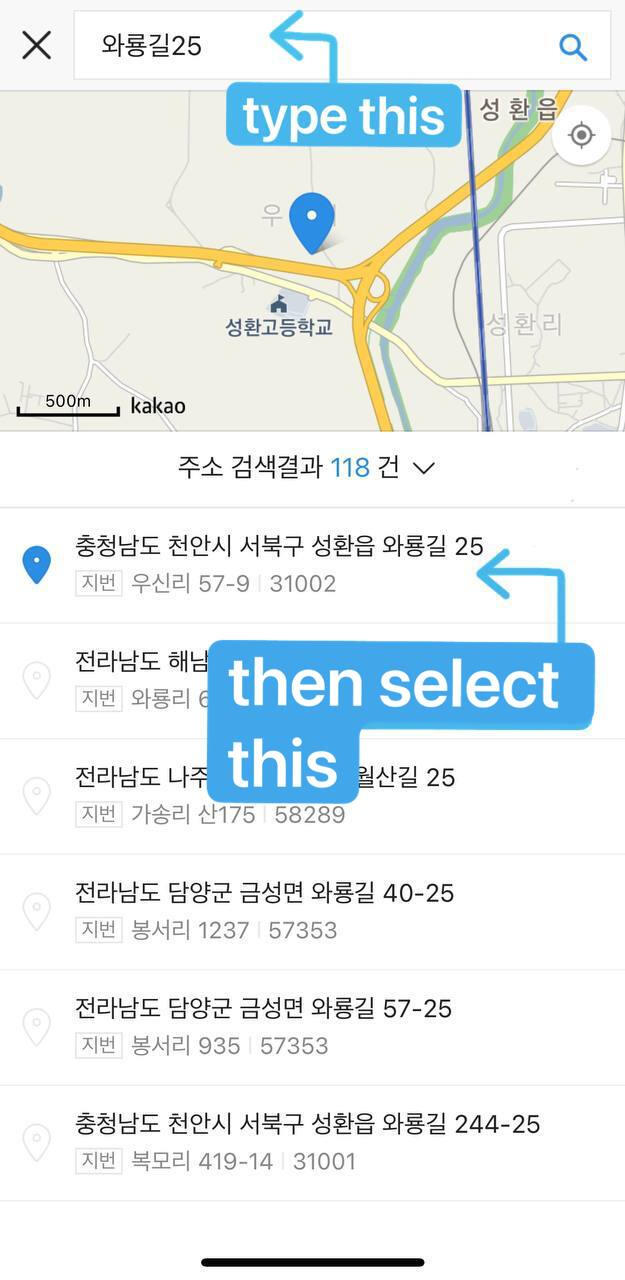Select the result with 가송리 산175 58289
Image resolution: width=625 pixels, height=1280 pixels.
[130, 796]
